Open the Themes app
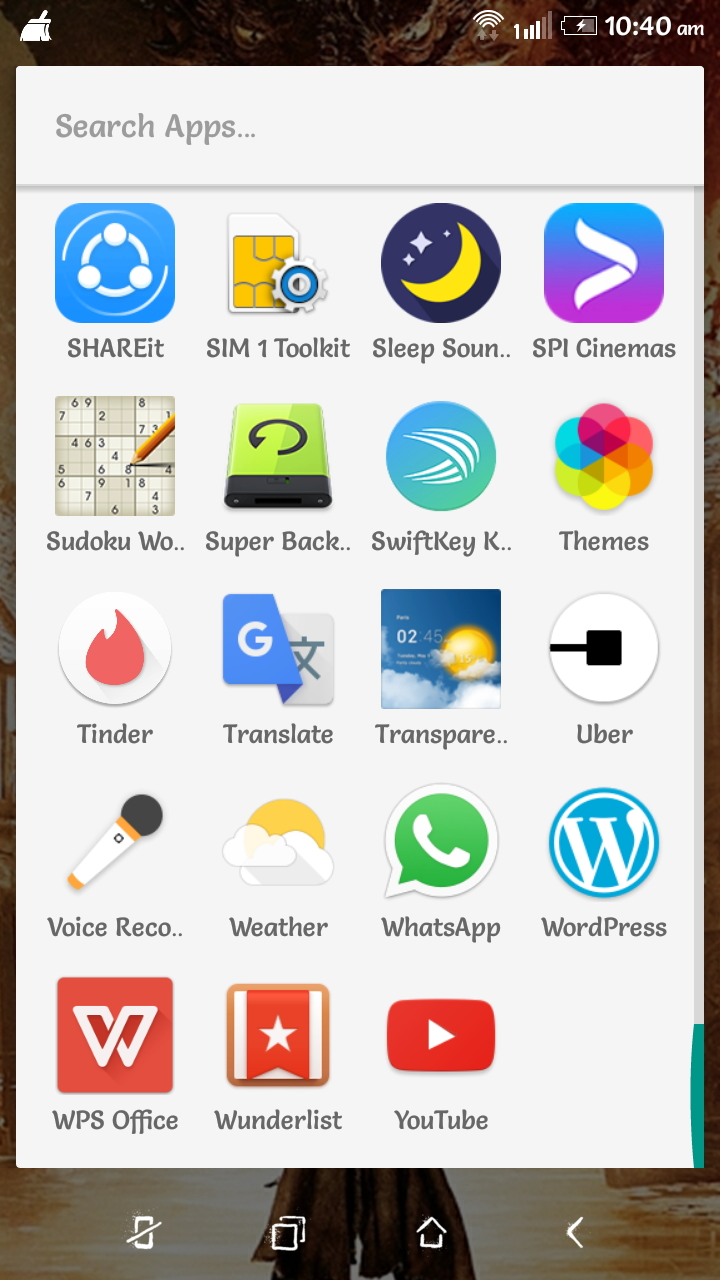720x1280 pixels. click(604, 456)
